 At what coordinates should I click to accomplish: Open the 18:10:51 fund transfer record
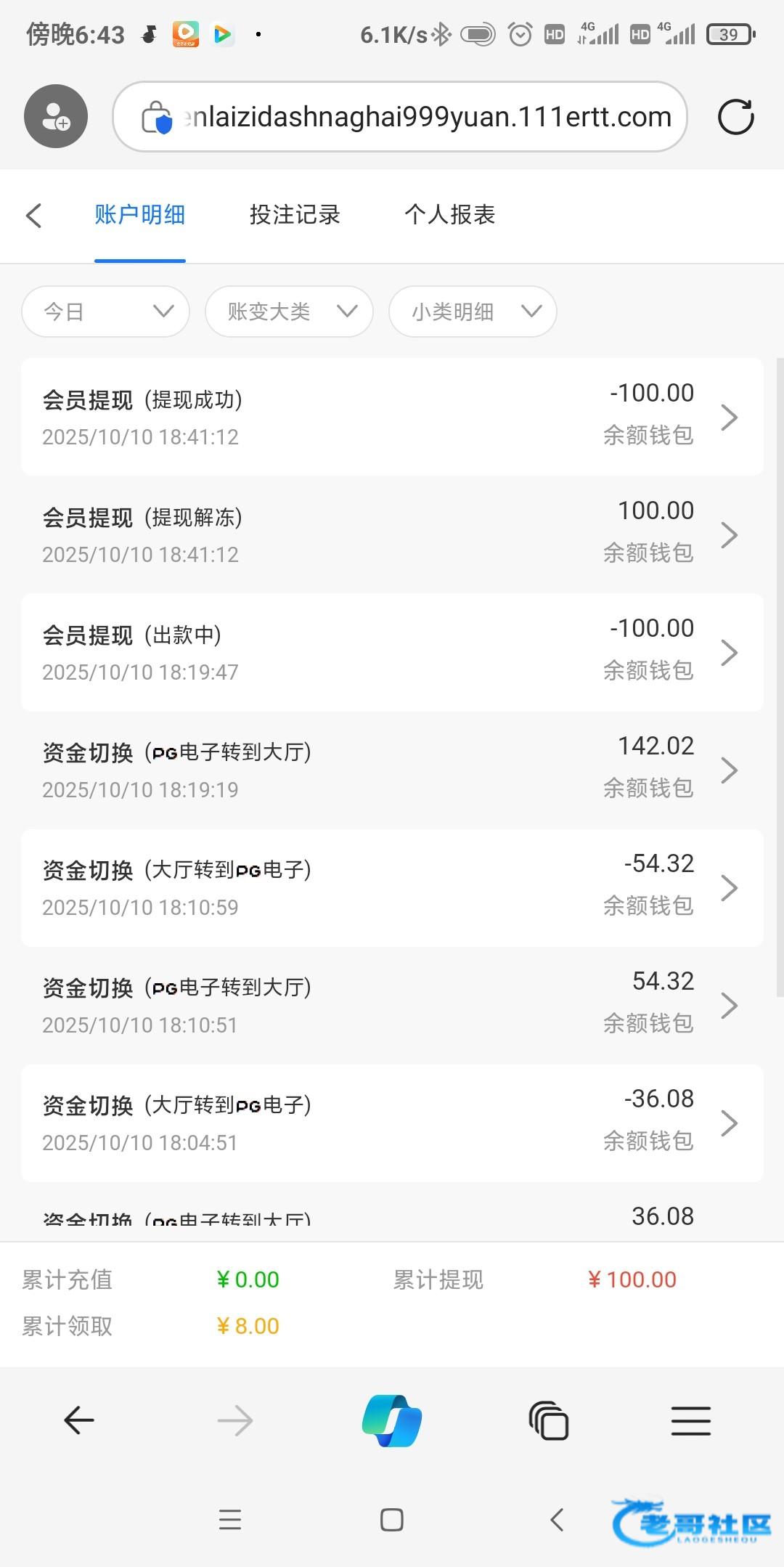coord(392,1005)
